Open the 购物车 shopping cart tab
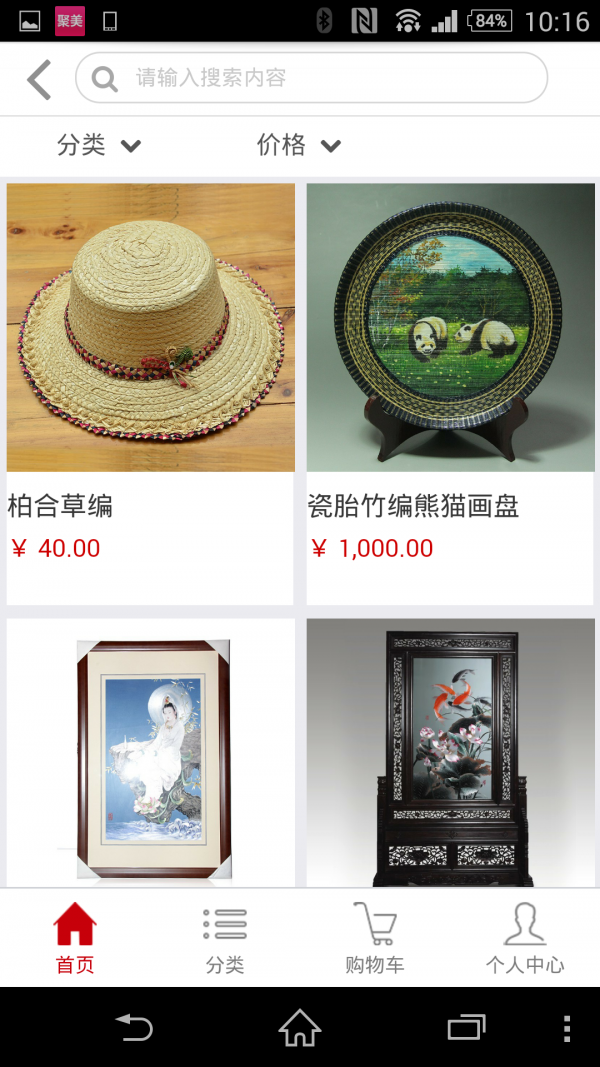The width and height of the screenshot is (600, 1067). pyautogui.click(x=375, y=937)
